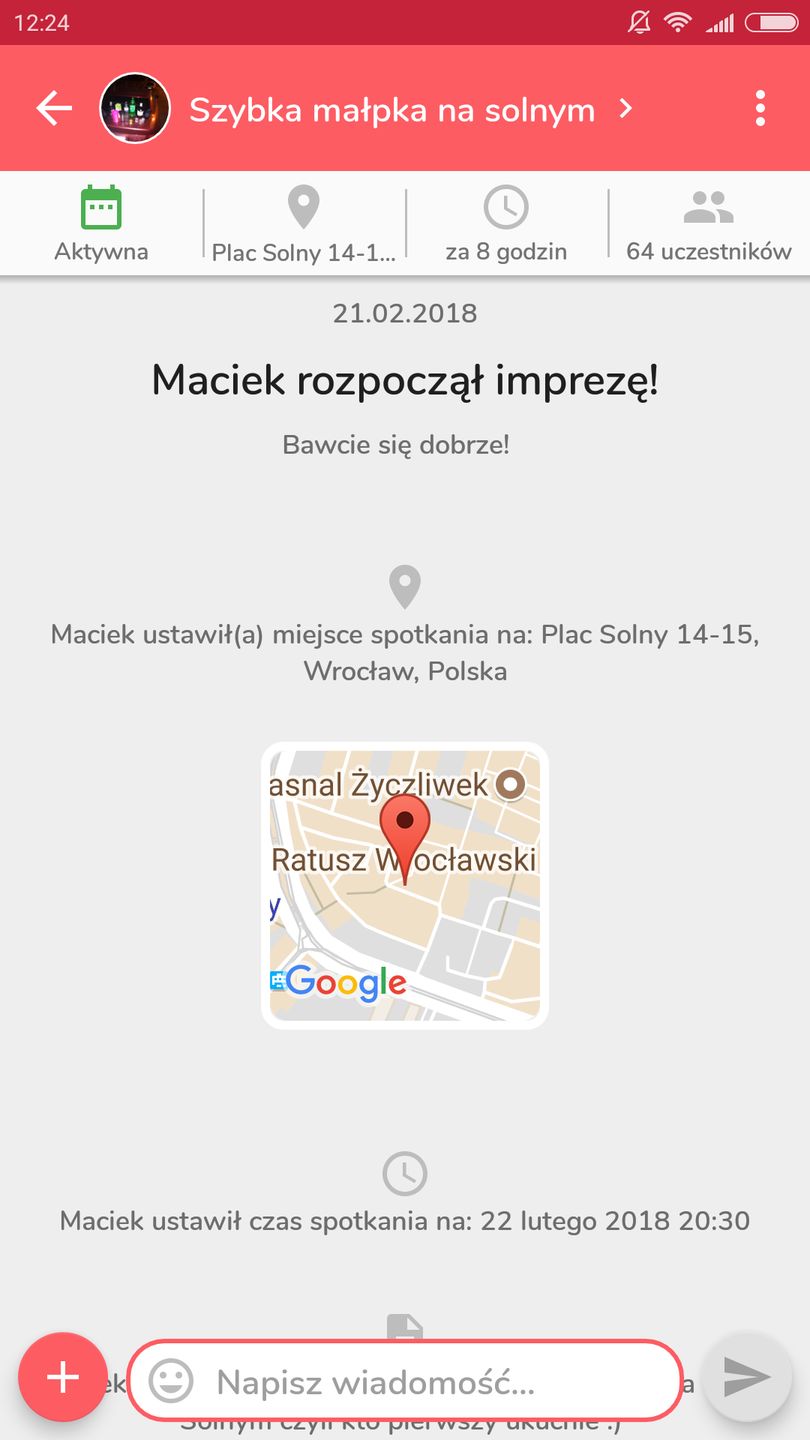Image resolution: width=810 pixels, height=1440 pixels.
Task: Click the clock icon showing za 8 godzin
Action: tap(508, 208)
